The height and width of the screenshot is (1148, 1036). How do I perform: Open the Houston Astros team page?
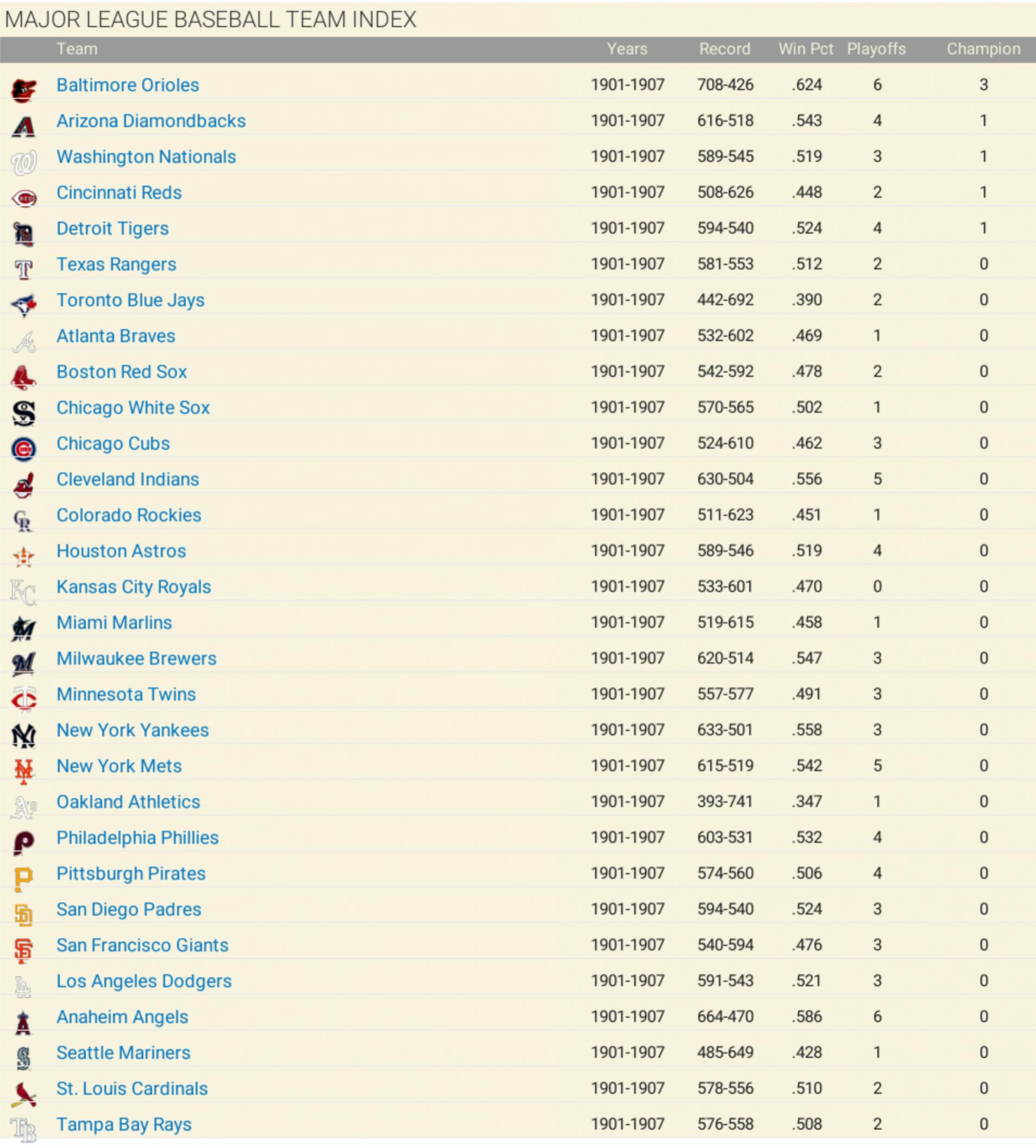pos(121,551)
